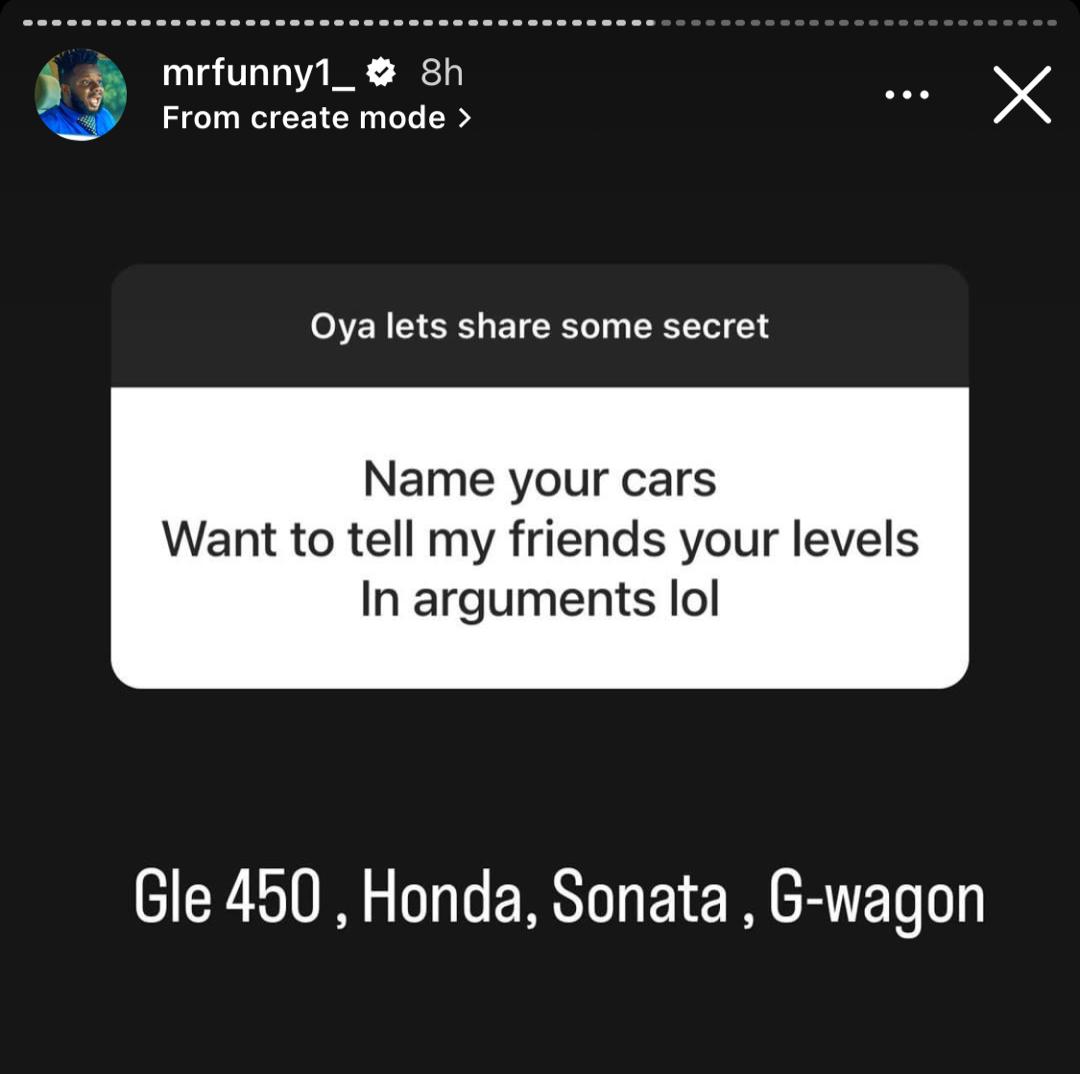This screenshot has height=1074, width=1080.
Task: Open the From create mode link
Action: tap(316, 118)
